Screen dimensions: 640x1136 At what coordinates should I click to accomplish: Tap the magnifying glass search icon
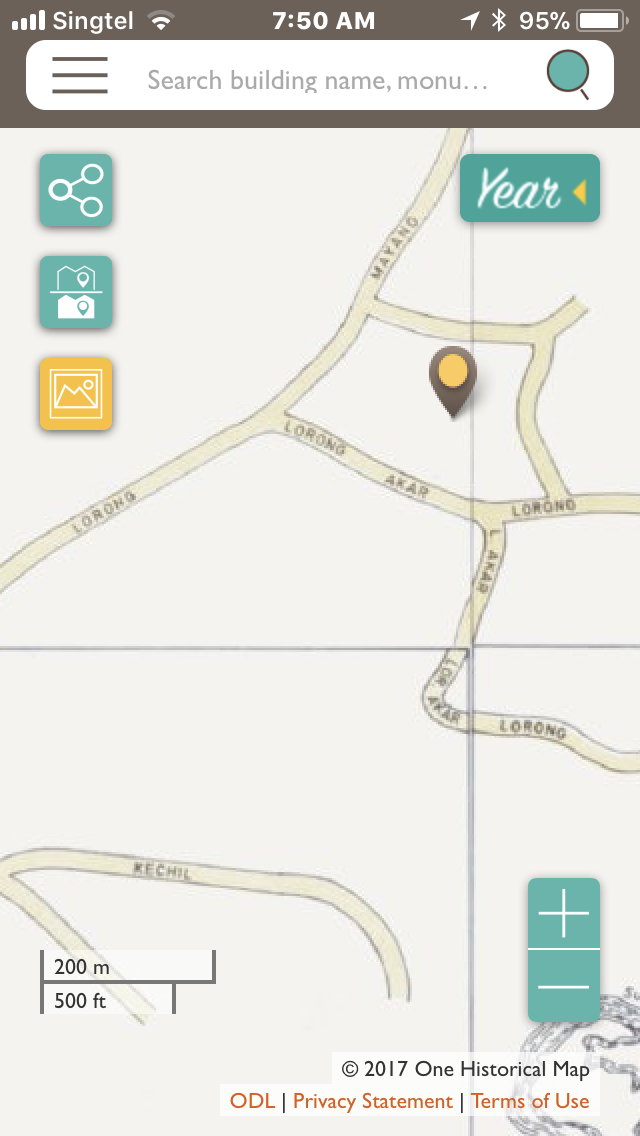[568, 76]
